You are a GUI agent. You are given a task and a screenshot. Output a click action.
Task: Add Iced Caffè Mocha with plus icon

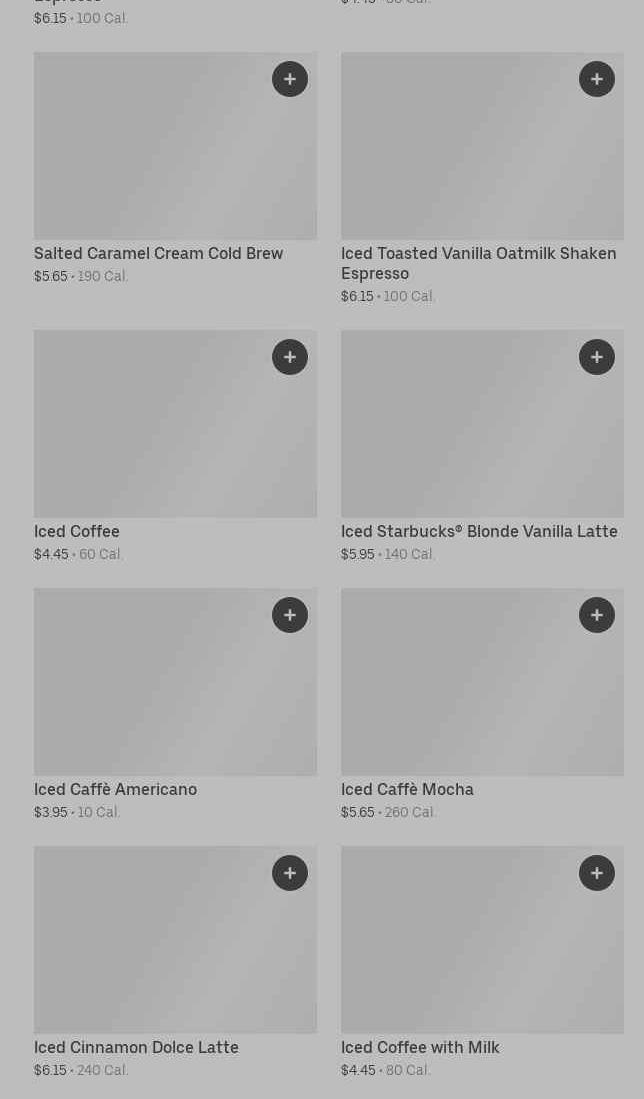click(x=597, y=615)
